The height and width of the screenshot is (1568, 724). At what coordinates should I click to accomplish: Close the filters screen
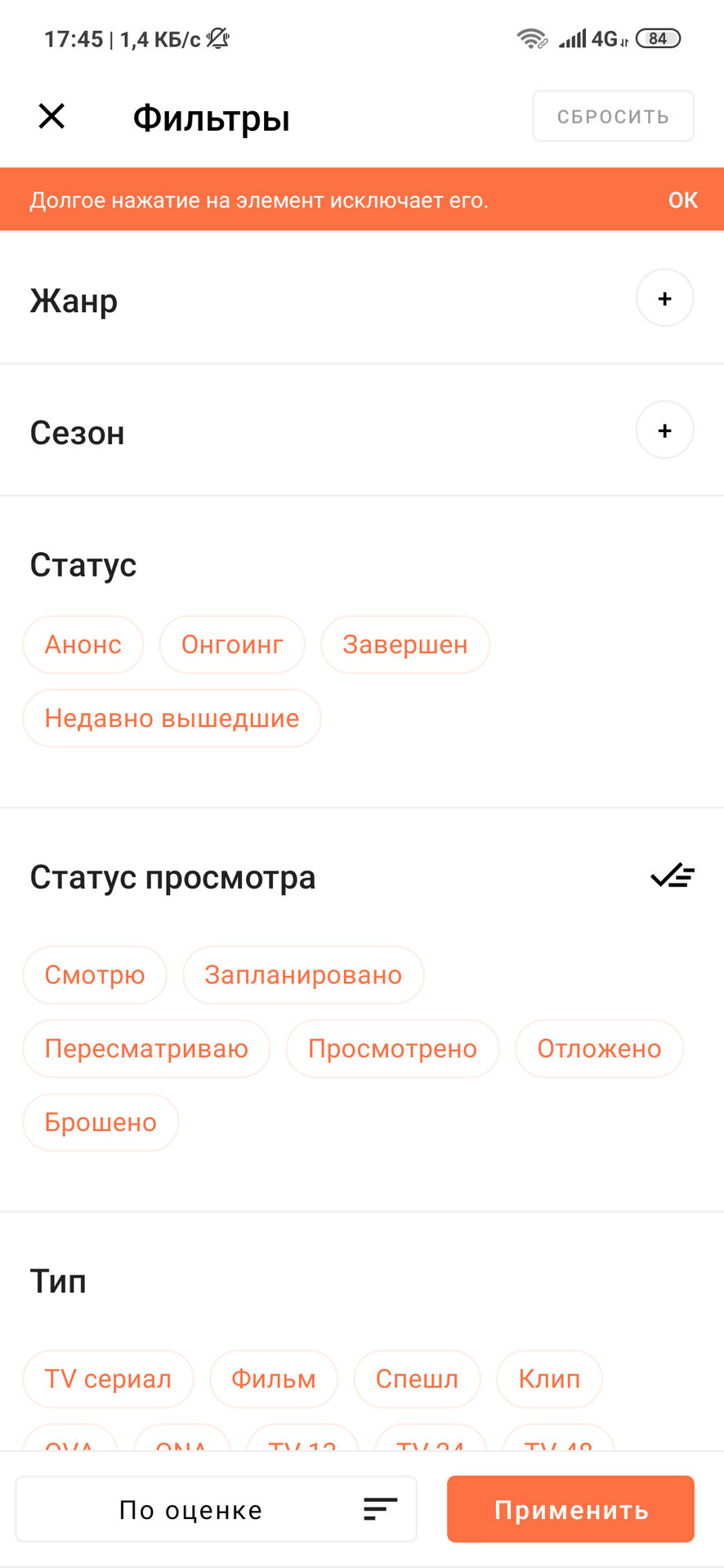click(51, 117)
